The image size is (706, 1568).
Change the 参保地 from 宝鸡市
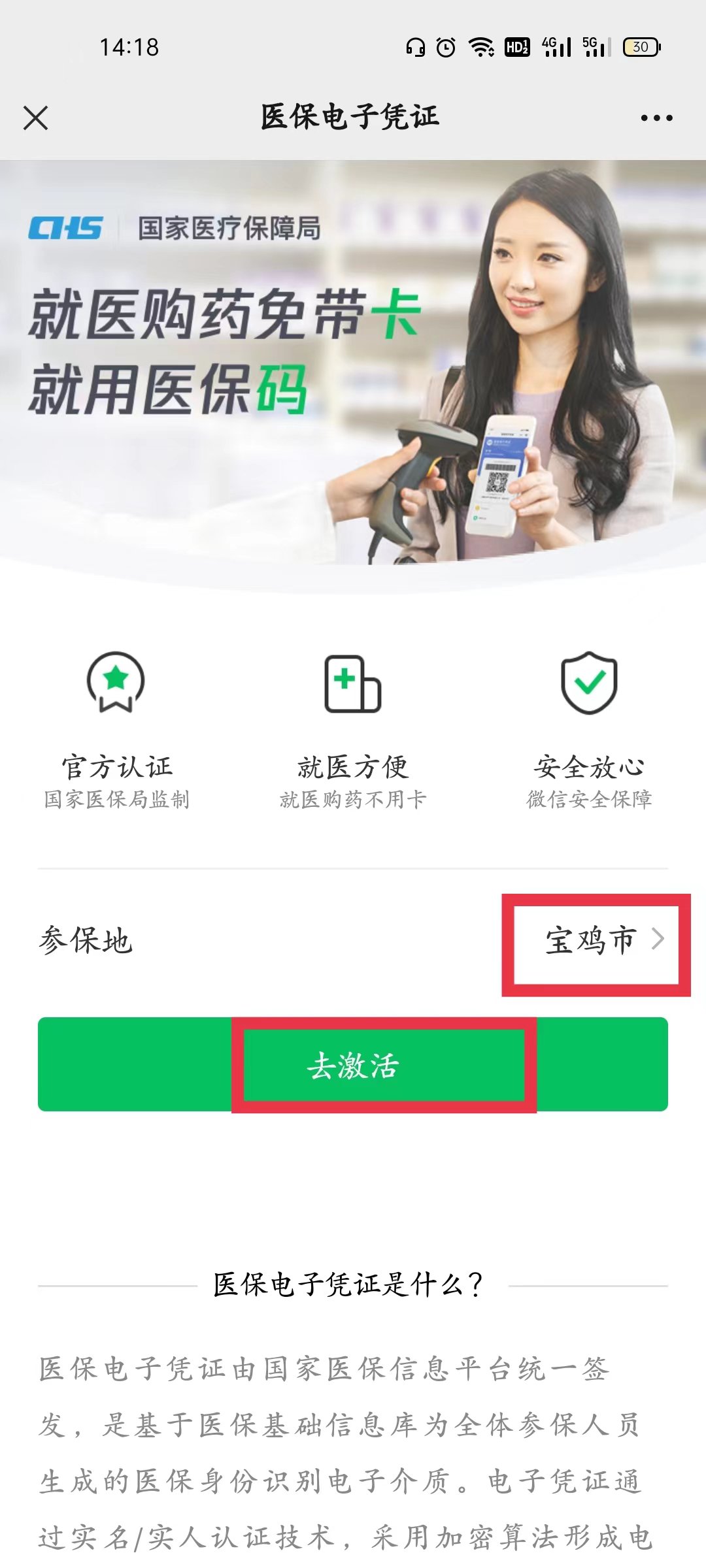(603, 941)
